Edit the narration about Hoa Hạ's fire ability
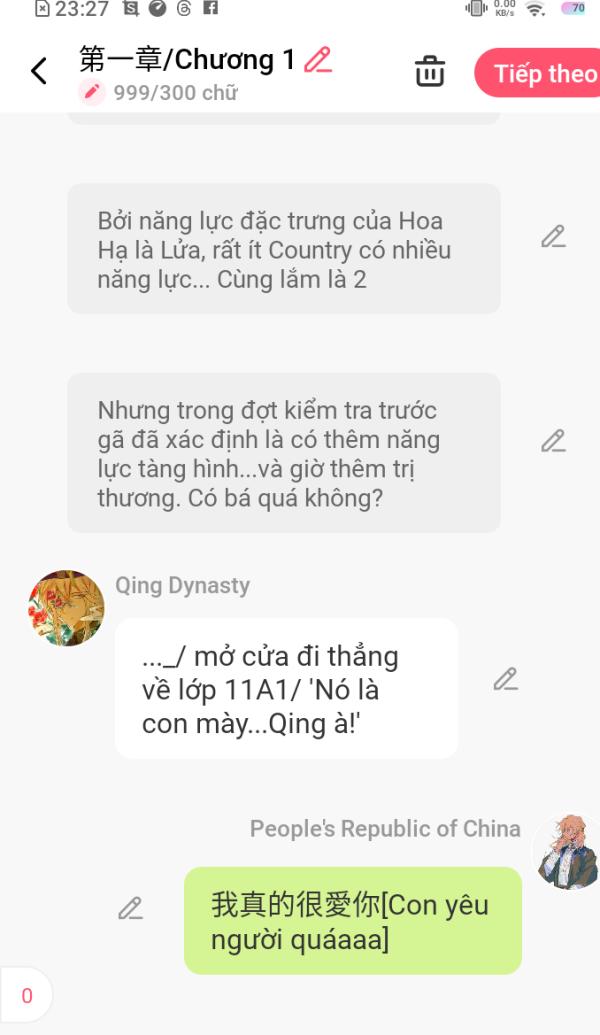 [x=553, y=237]
